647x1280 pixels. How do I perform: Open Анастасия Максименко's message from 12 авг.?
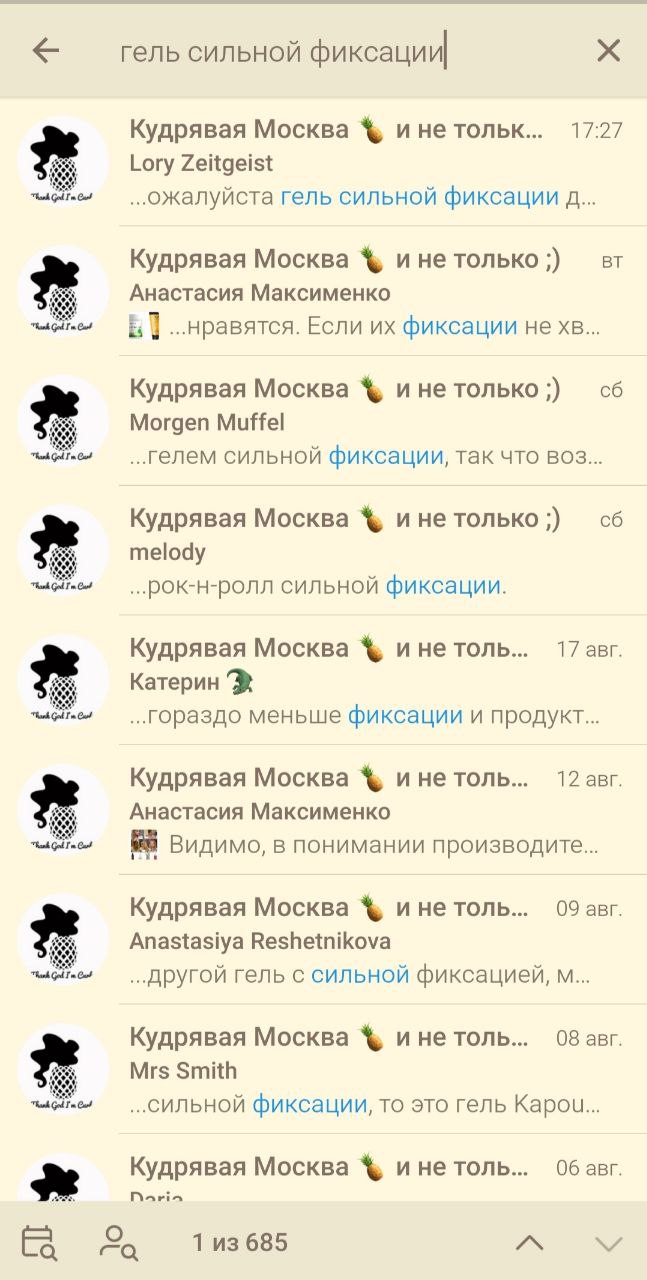pos(324,810)
